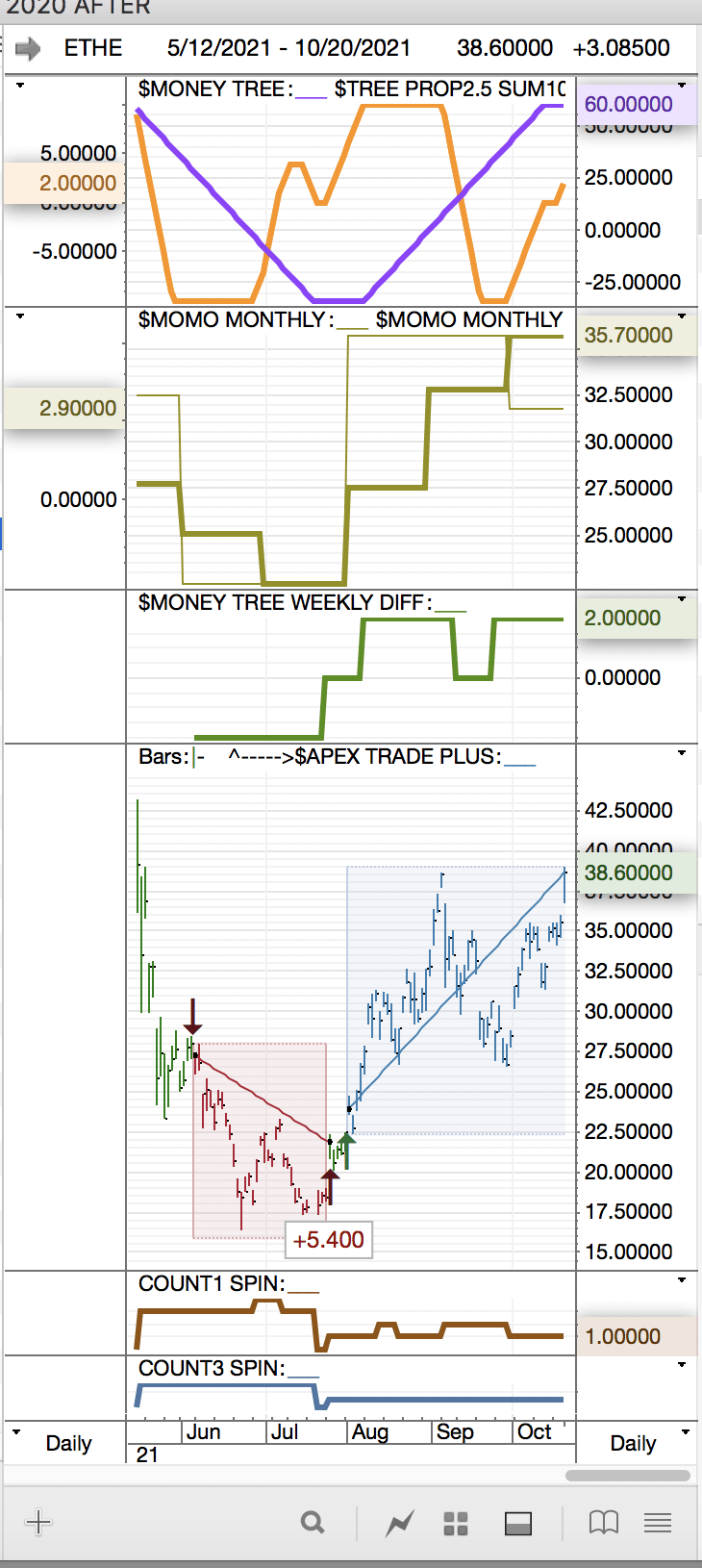Open the Bars $APEX TRADE PLUS pane dropdown
The image size is (702, 1568).
[682, 753]
